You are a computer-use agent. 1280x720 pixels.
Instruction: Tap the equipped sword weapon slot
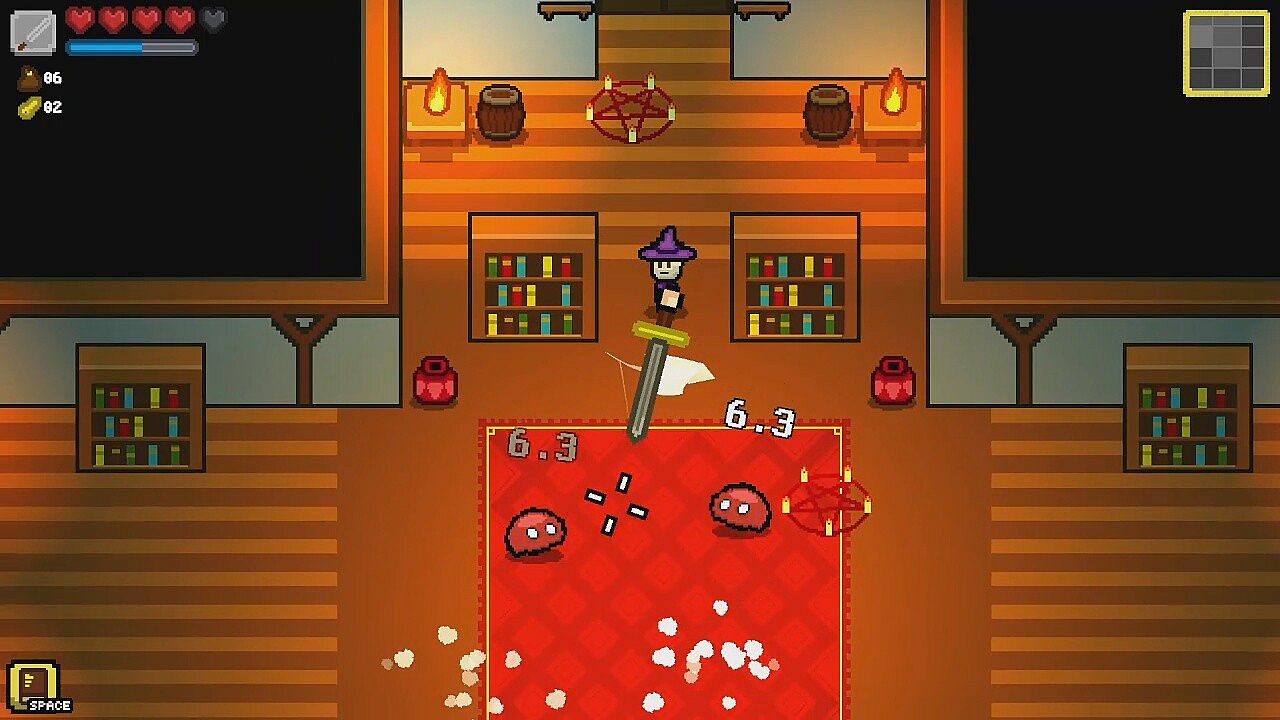32,31
